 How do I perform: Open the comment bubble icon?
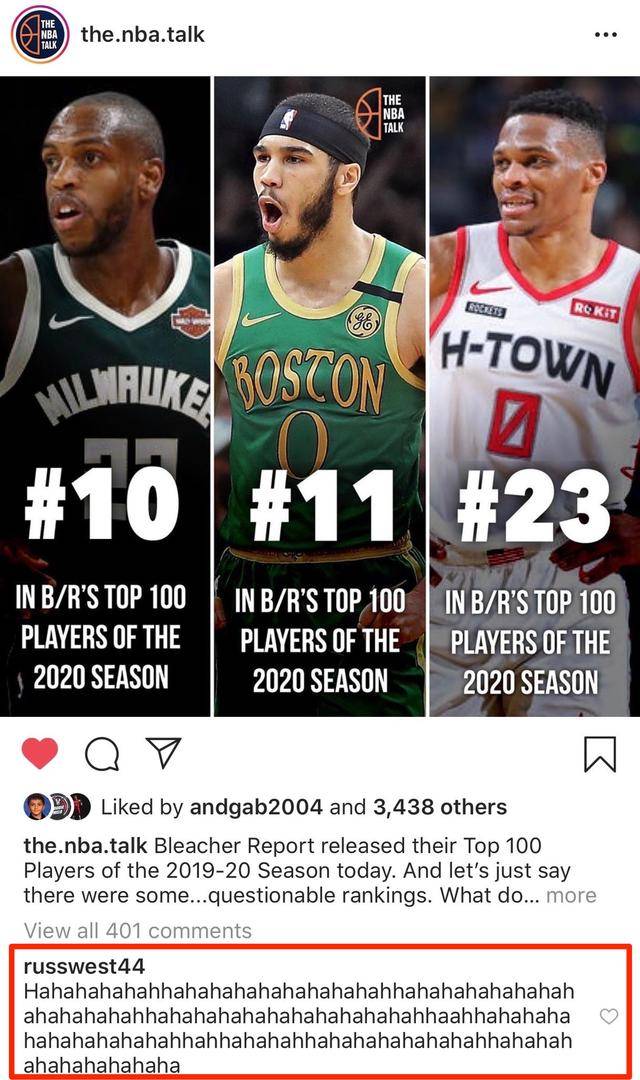pyautogui.click(x=101, y=754)
